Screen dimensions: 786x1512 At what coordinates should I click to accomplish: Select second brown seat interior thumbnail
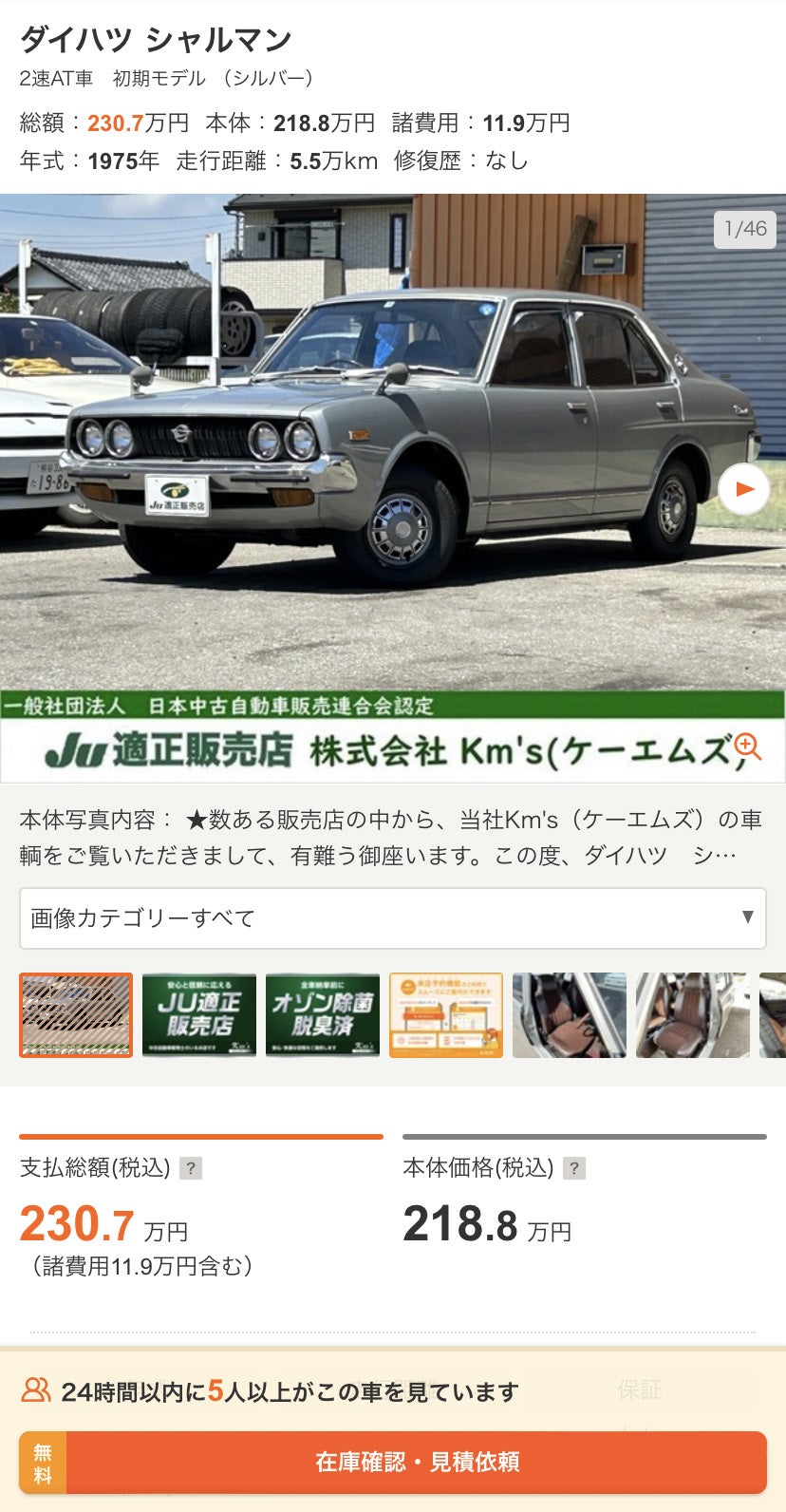pyautogui.click(x=693, y=1015)
